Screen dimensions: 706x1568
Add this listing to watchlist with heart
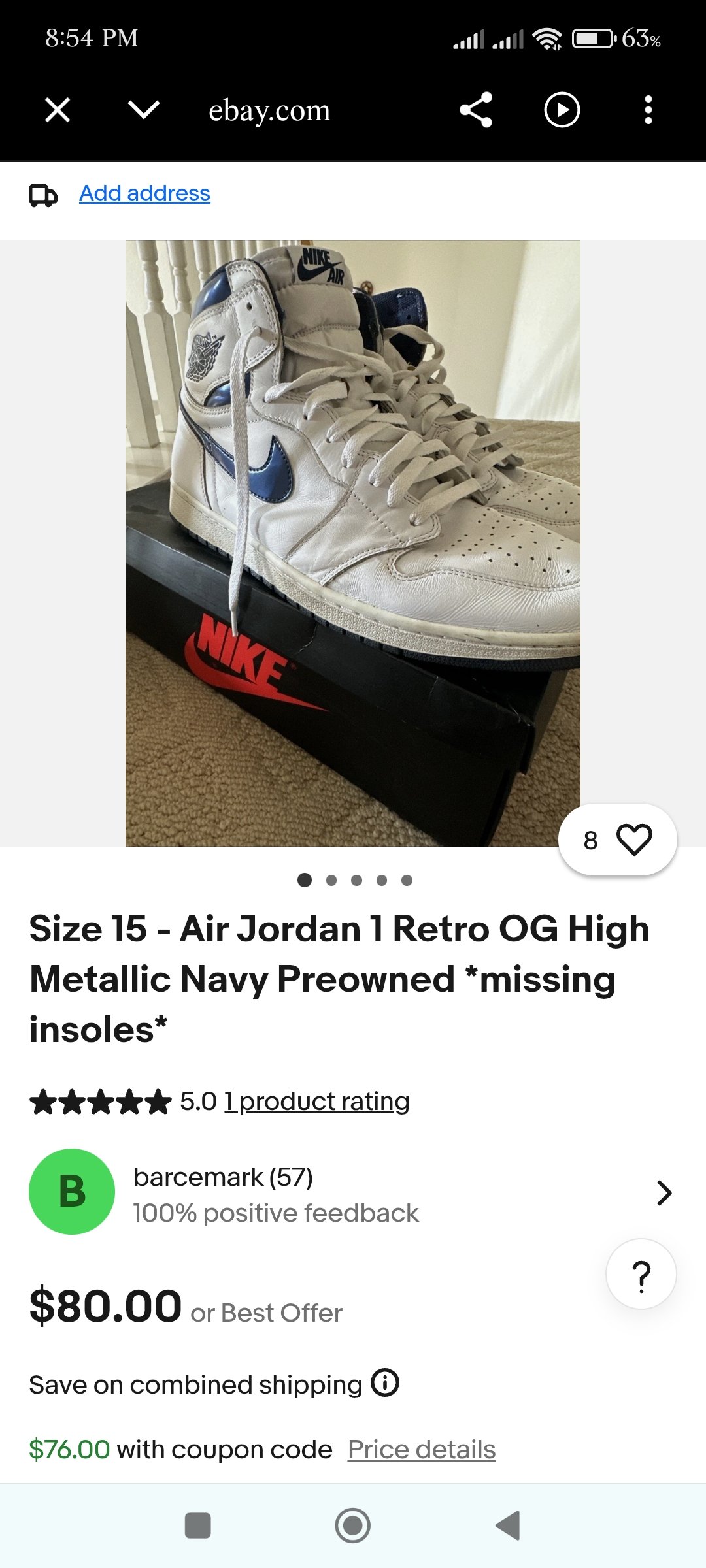tap(633, 840)
